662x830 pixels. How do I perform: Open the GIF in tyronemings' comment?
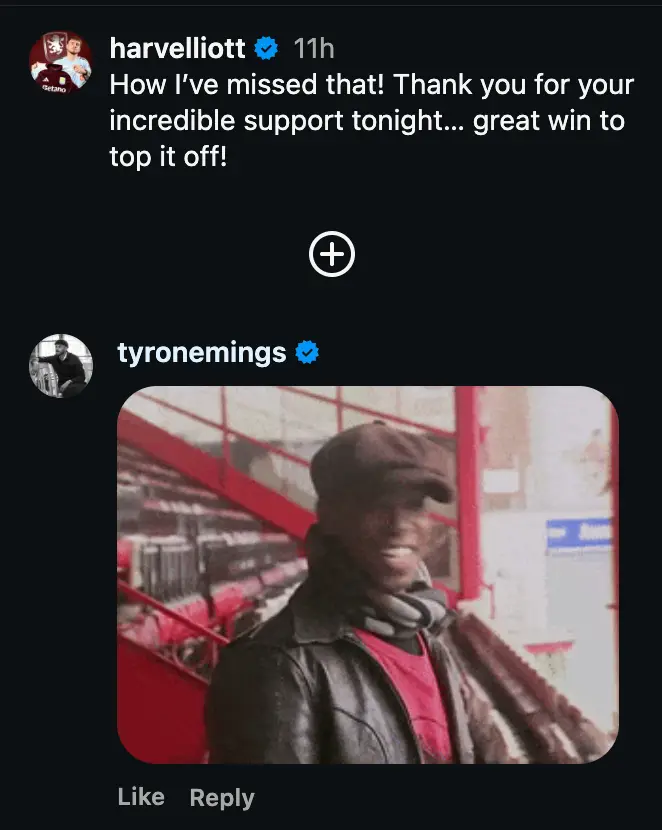(x=367, y=575)
